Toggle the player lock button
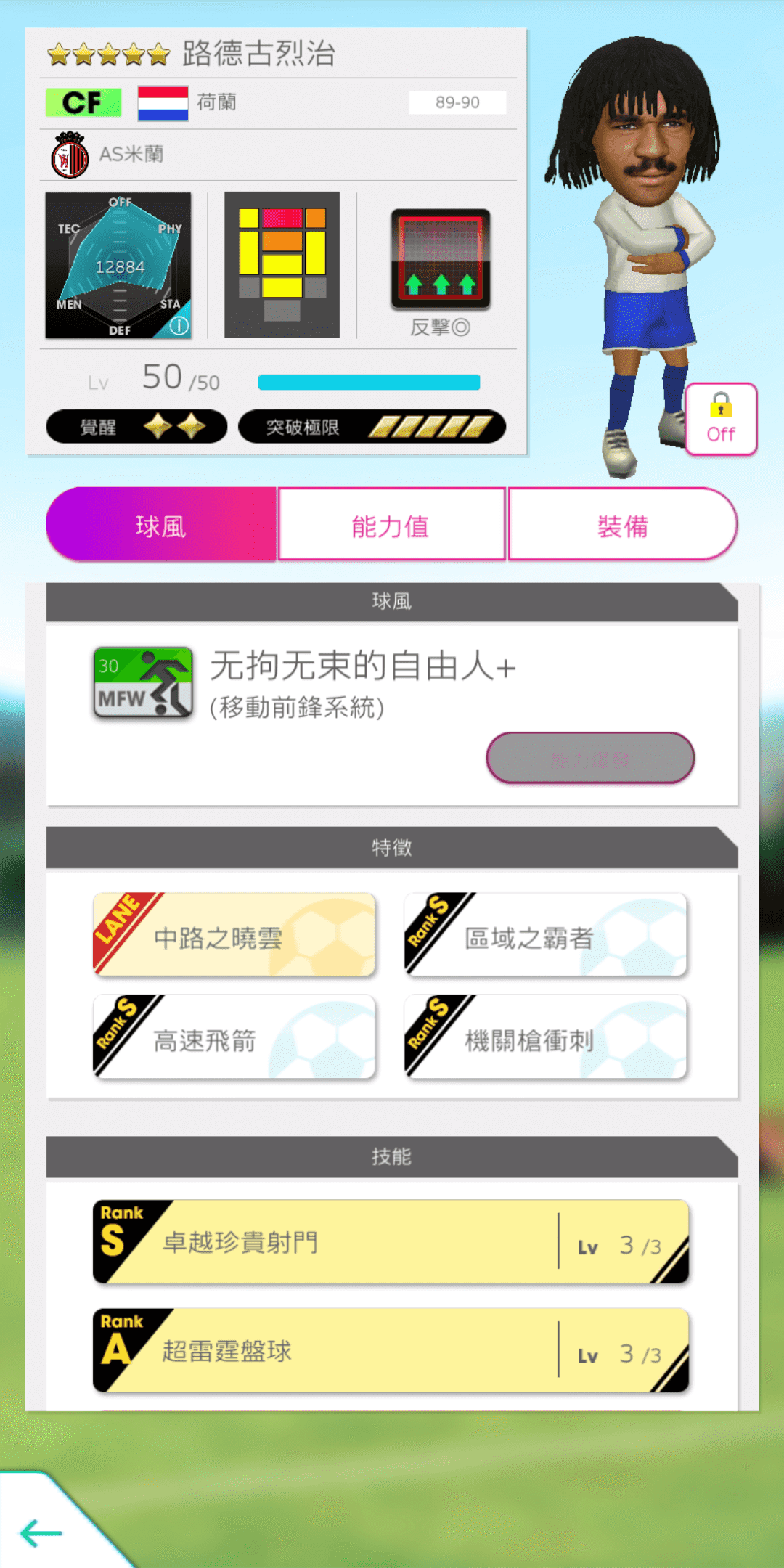This screenshot has height=1568, width=784. click(x=721, y=420)
